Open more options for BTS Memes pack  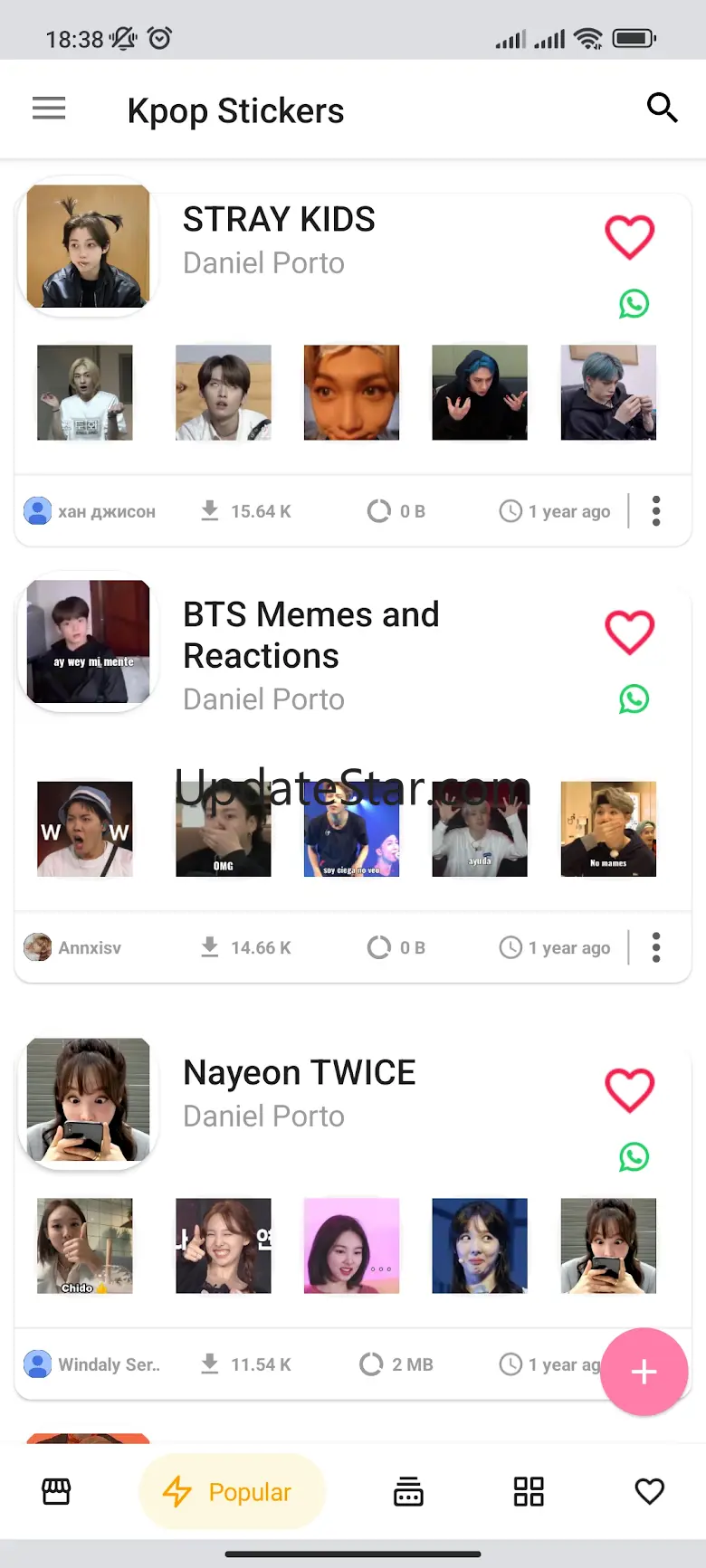pos(656,947)
